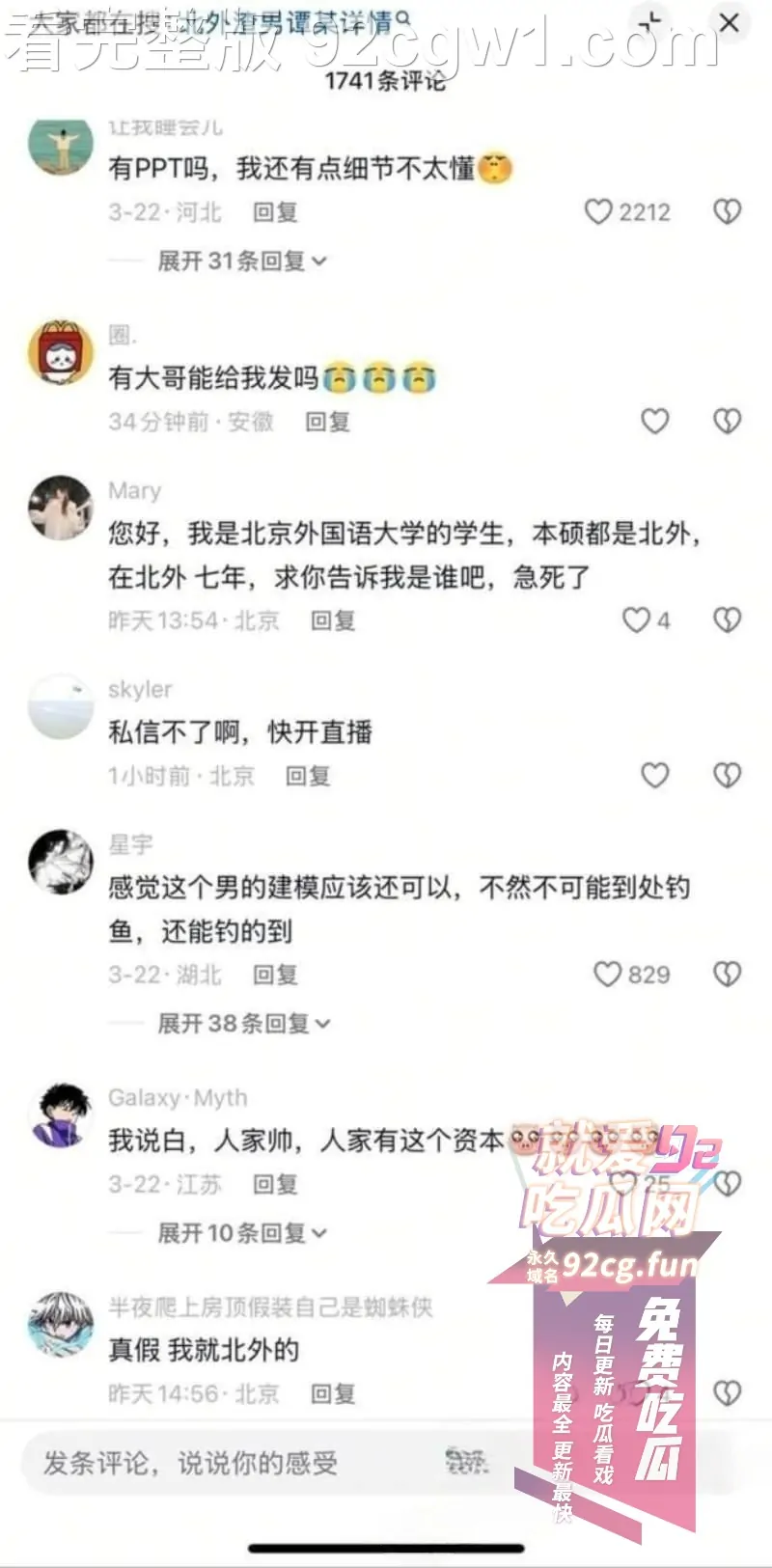772x1568 pixels.
Task: Dislike the PPT comment
Action: coord(727,211)
